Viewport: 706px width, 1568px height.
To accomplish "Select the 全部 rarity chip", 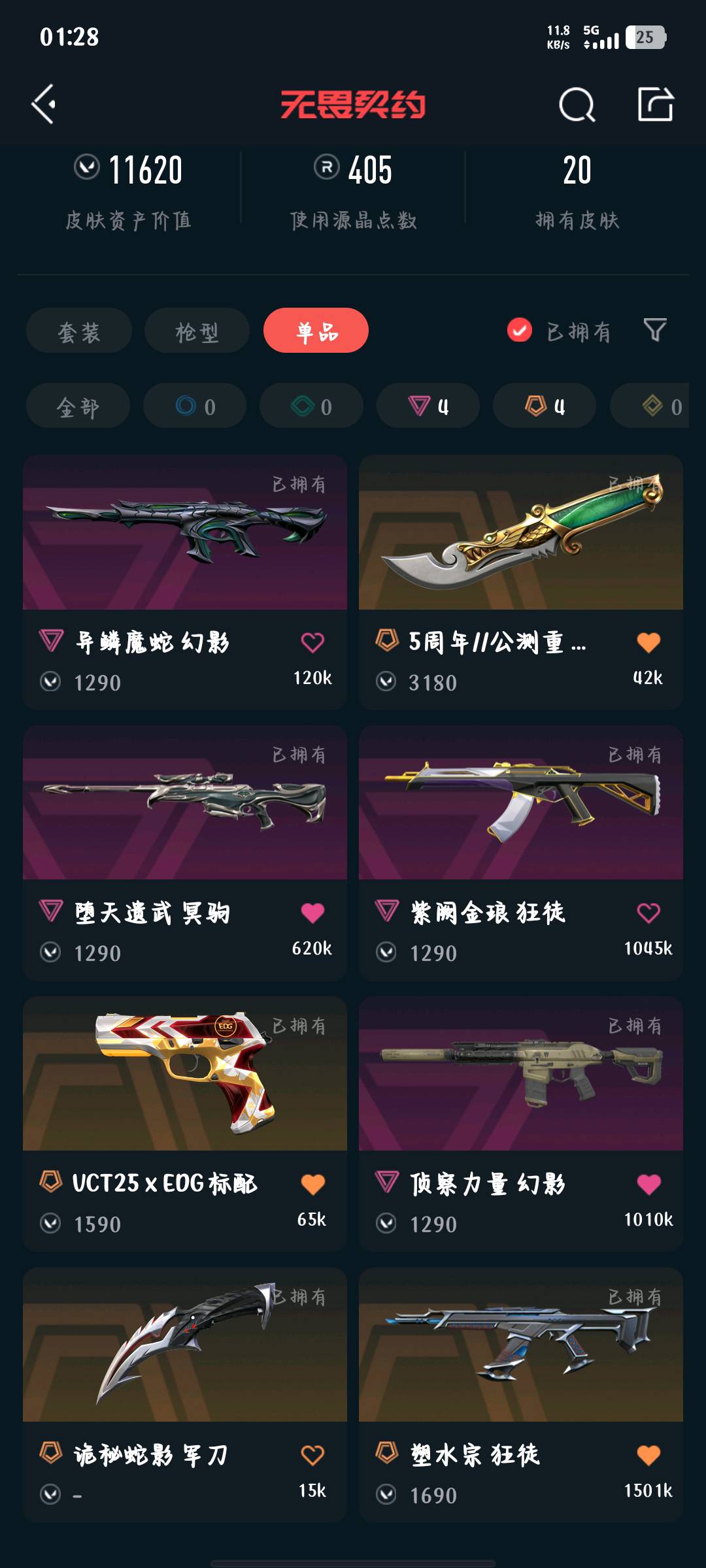I will (78, 406).
